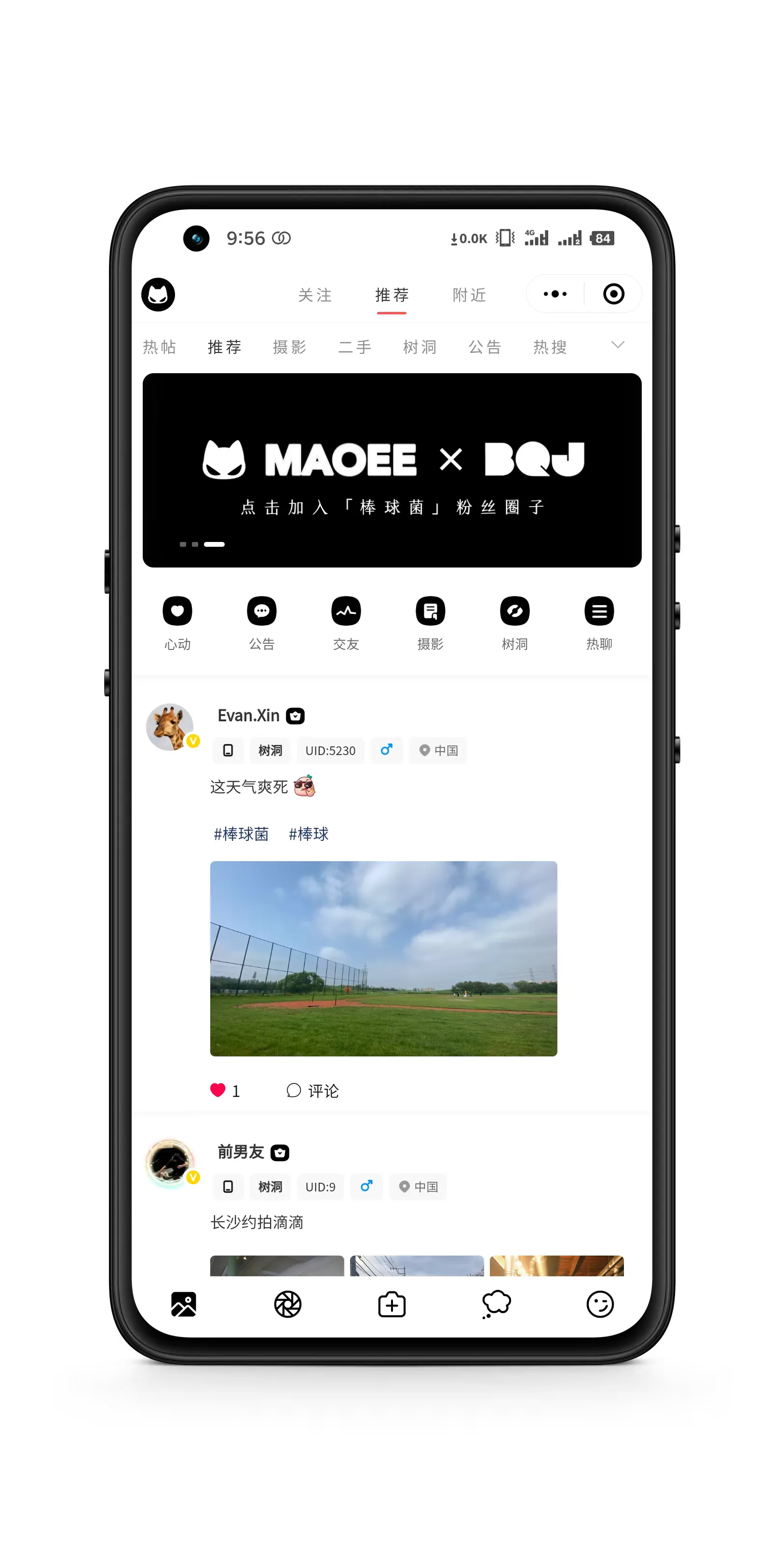Create a new post with the plus icon
Viewport: 784px width, 1568px height.
pos(392,1304)
